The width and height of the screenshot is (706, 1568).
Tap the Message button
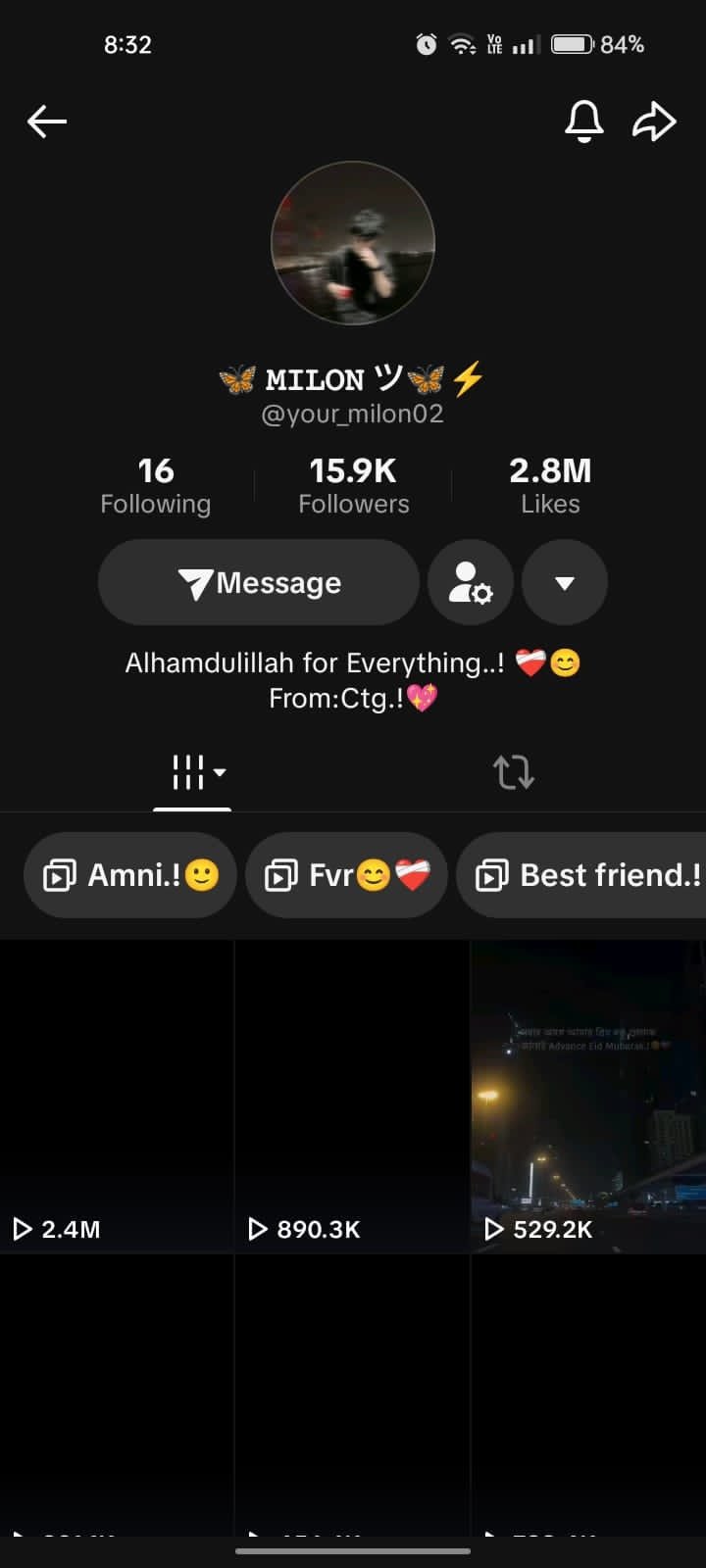259,582
